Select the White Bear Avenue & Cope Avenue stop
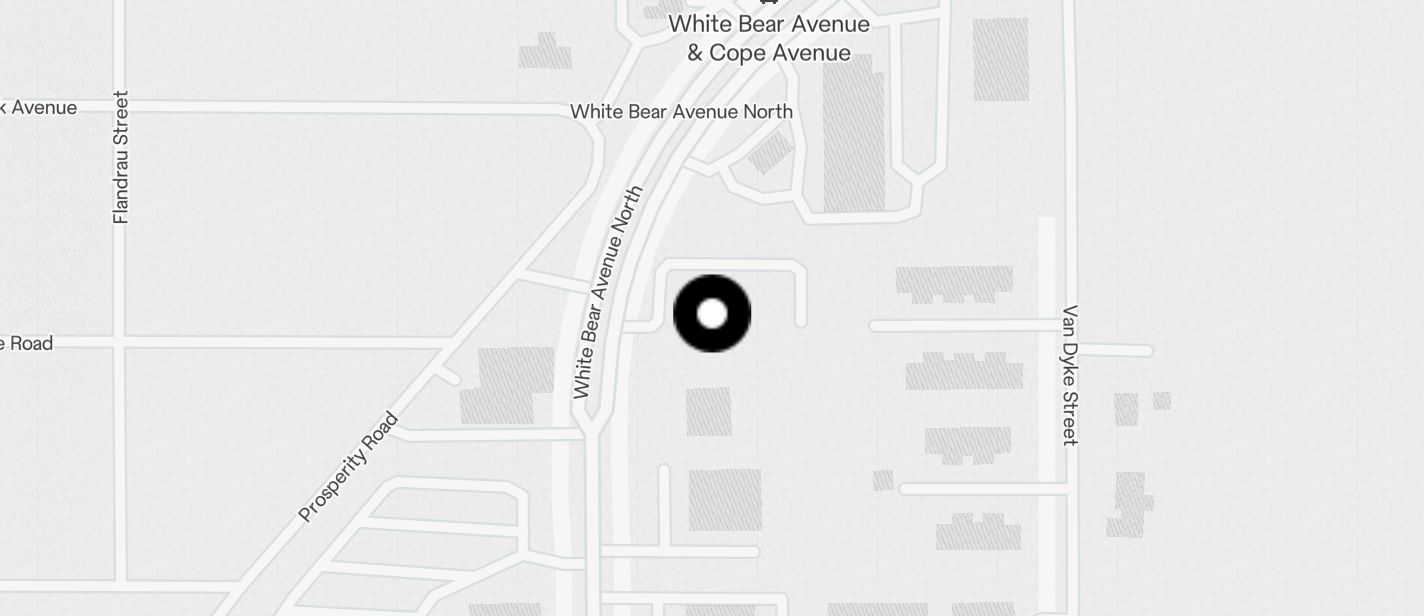Screen dimensions: 1424x616 [768, 36]
